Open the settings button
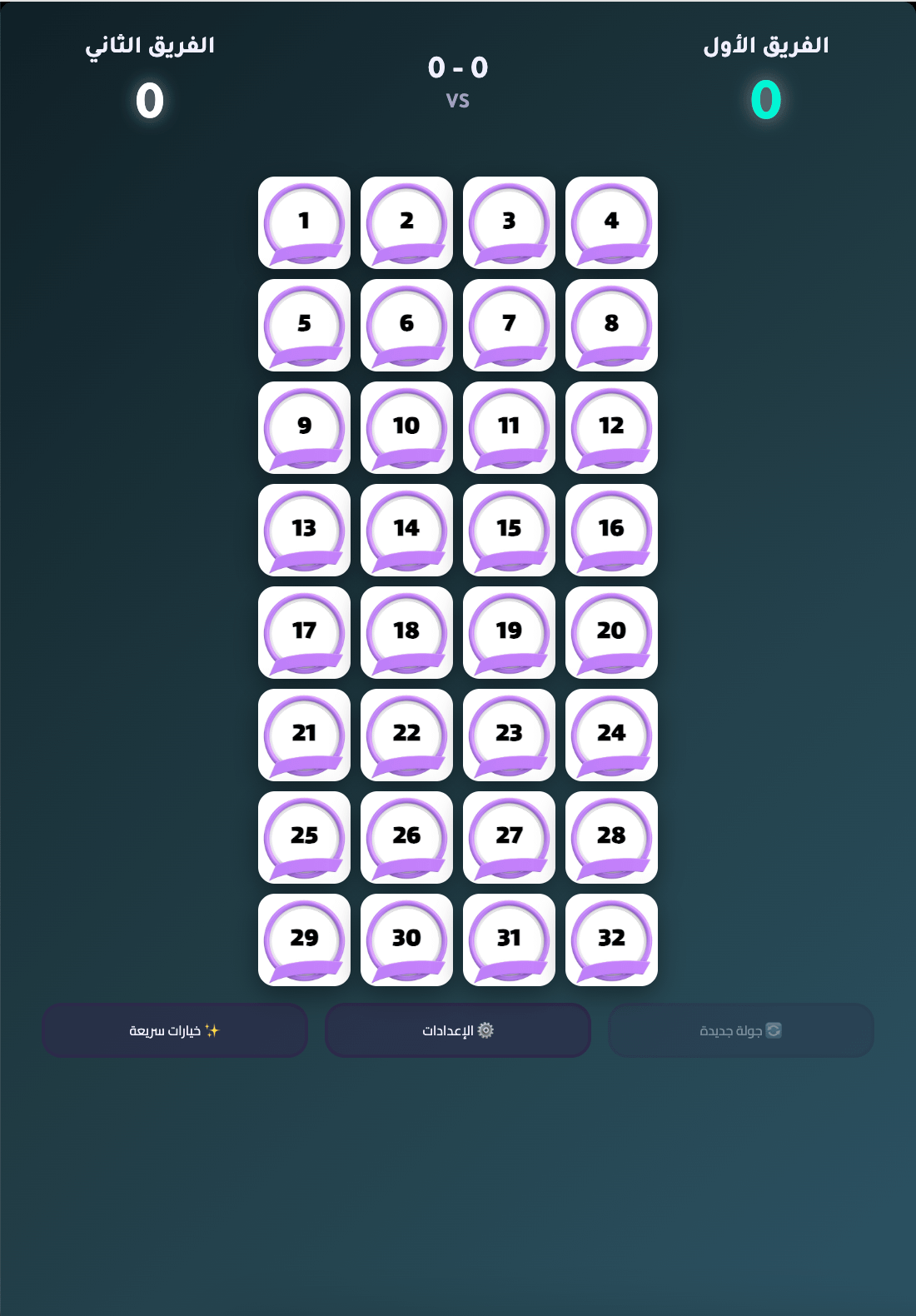The height and width of the screenshot is (1316, 916). pos(458,1030)
